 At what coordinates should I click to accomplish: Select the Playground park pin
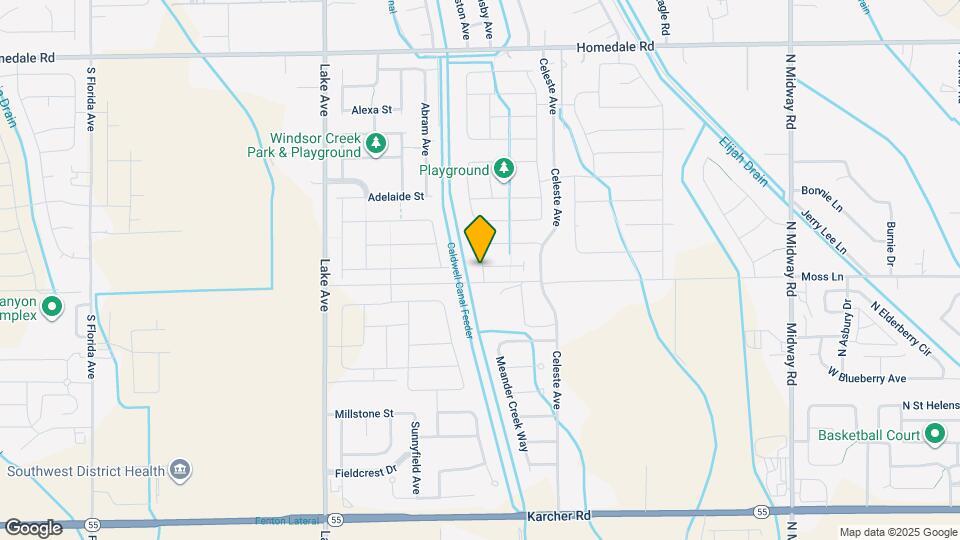click(504, 168)
